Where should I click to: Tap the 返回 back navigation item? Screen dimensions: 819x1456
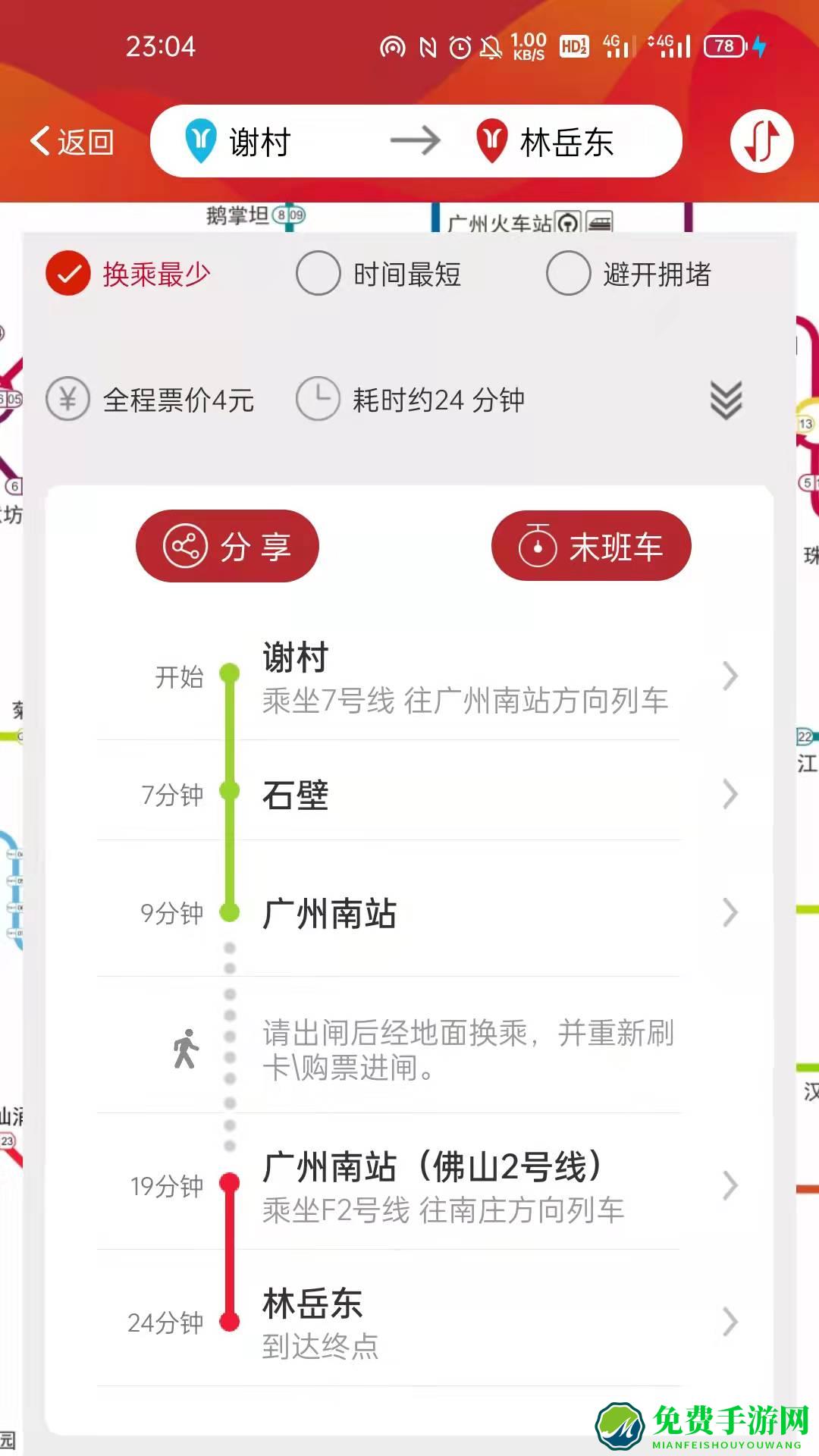coord(73,141)
